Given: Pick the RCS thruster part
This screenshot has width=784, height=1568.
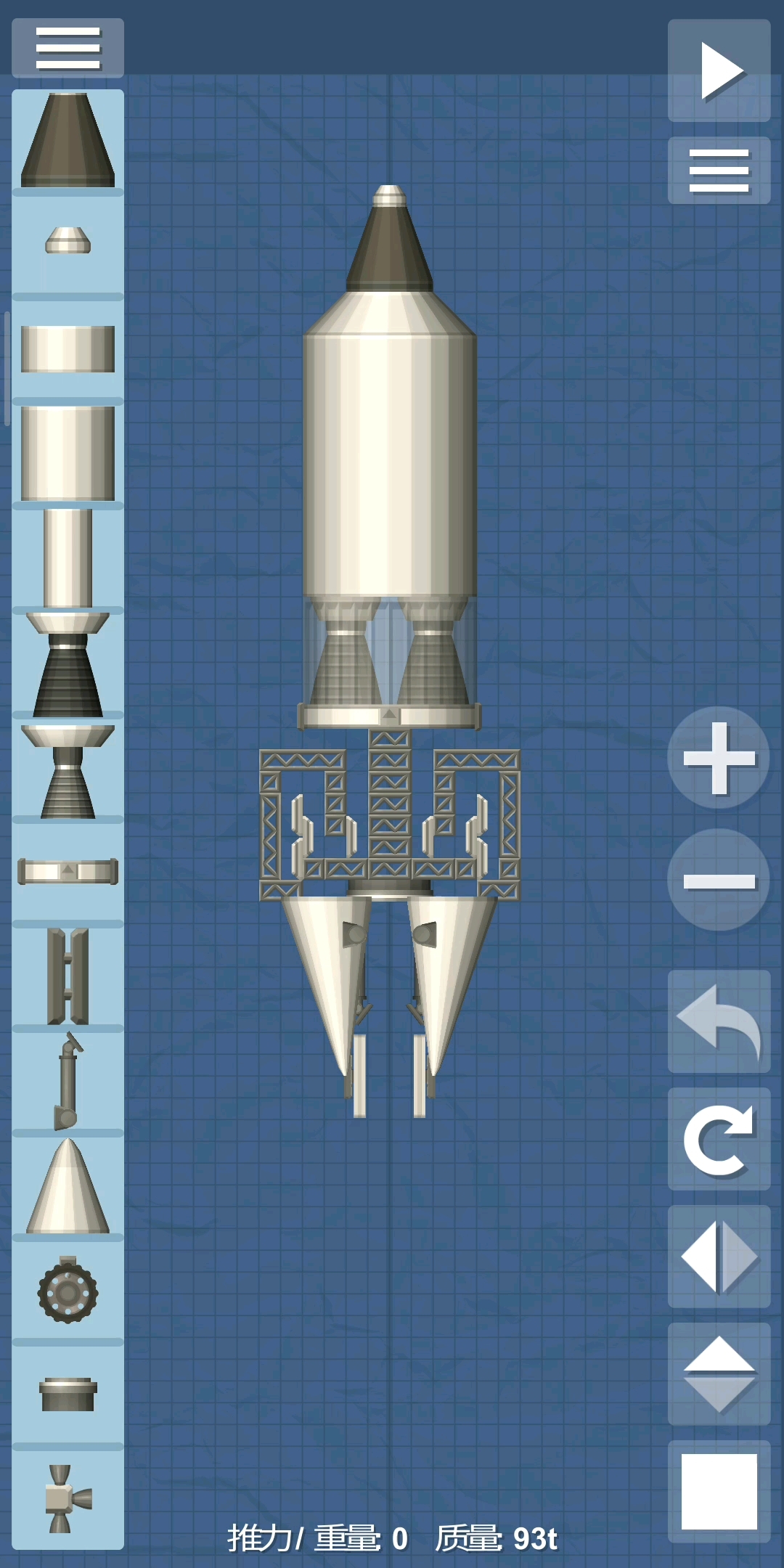Looking at the screenshot, I should (68, 1498).
